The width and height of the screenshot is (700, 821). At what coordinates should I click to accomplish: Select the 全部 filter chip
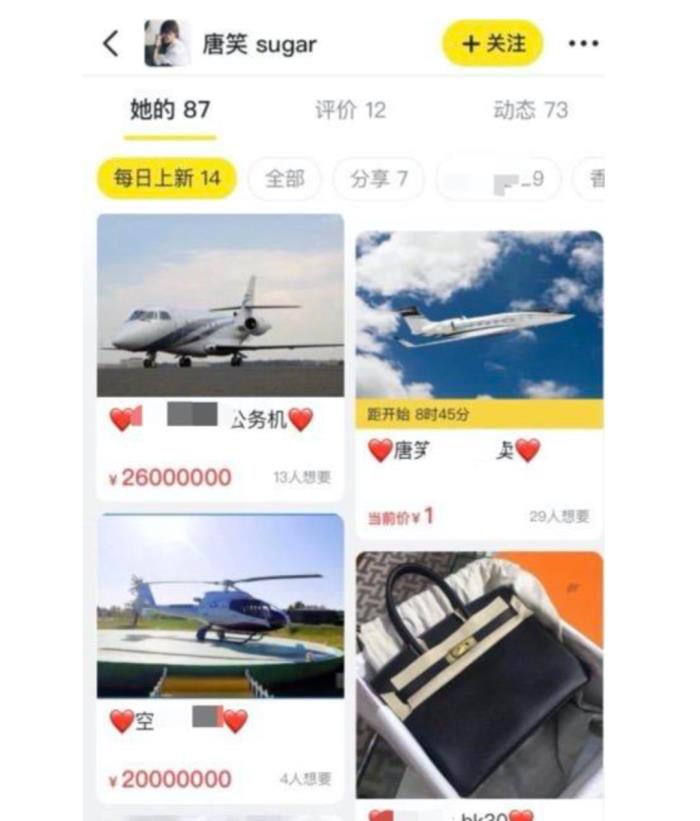(284, 179)
